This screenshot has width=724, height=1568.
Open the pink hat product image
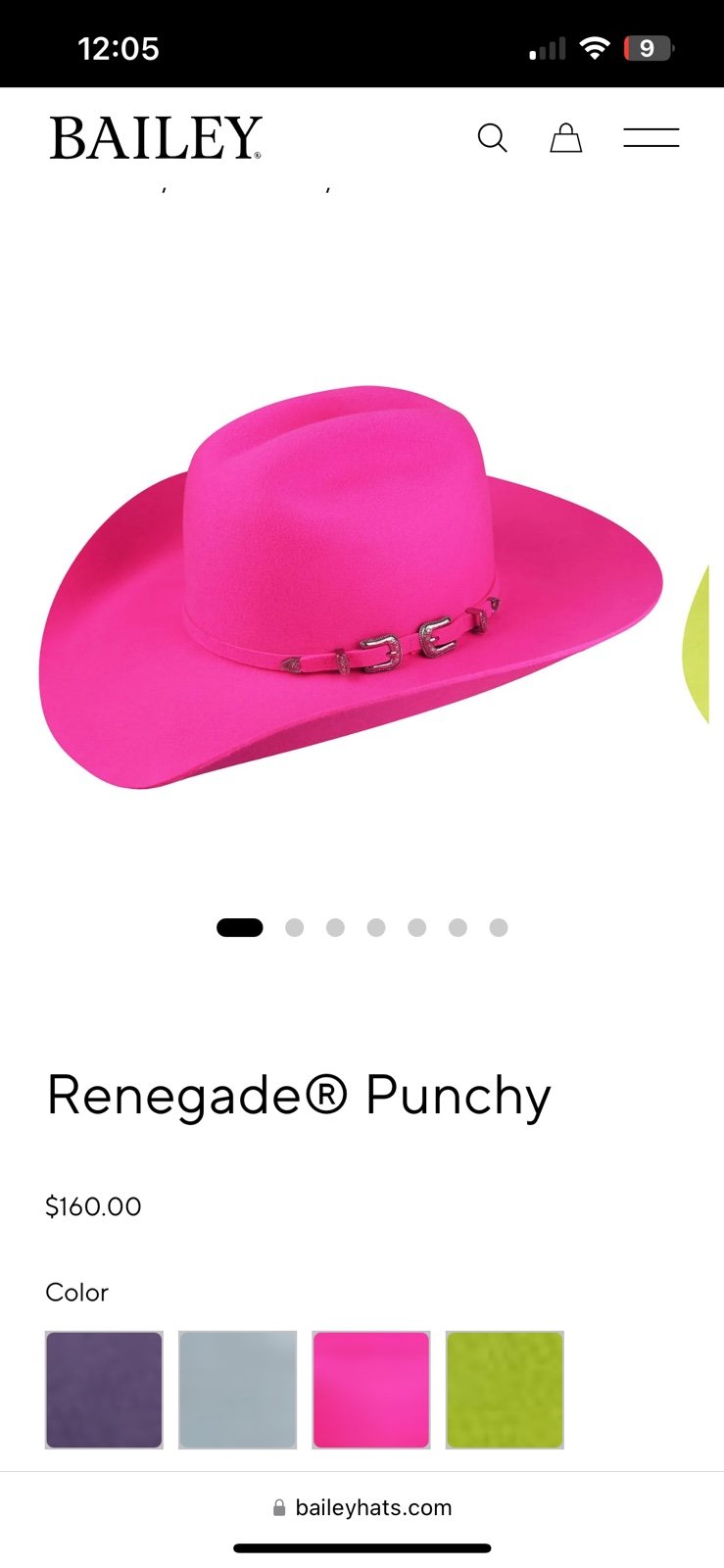pos(351,587)
